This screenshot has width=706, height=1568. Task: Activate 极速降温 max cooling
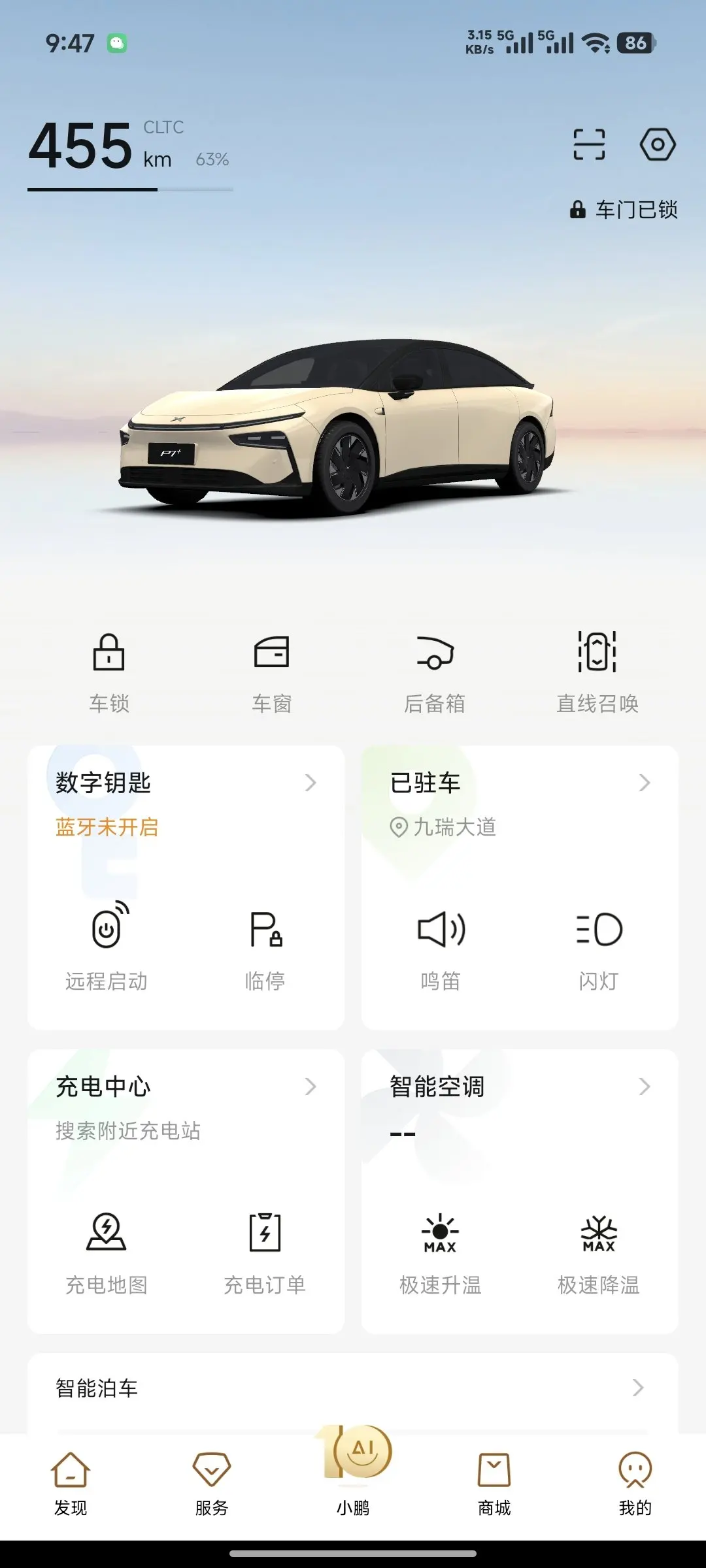tap(599, 1251)
